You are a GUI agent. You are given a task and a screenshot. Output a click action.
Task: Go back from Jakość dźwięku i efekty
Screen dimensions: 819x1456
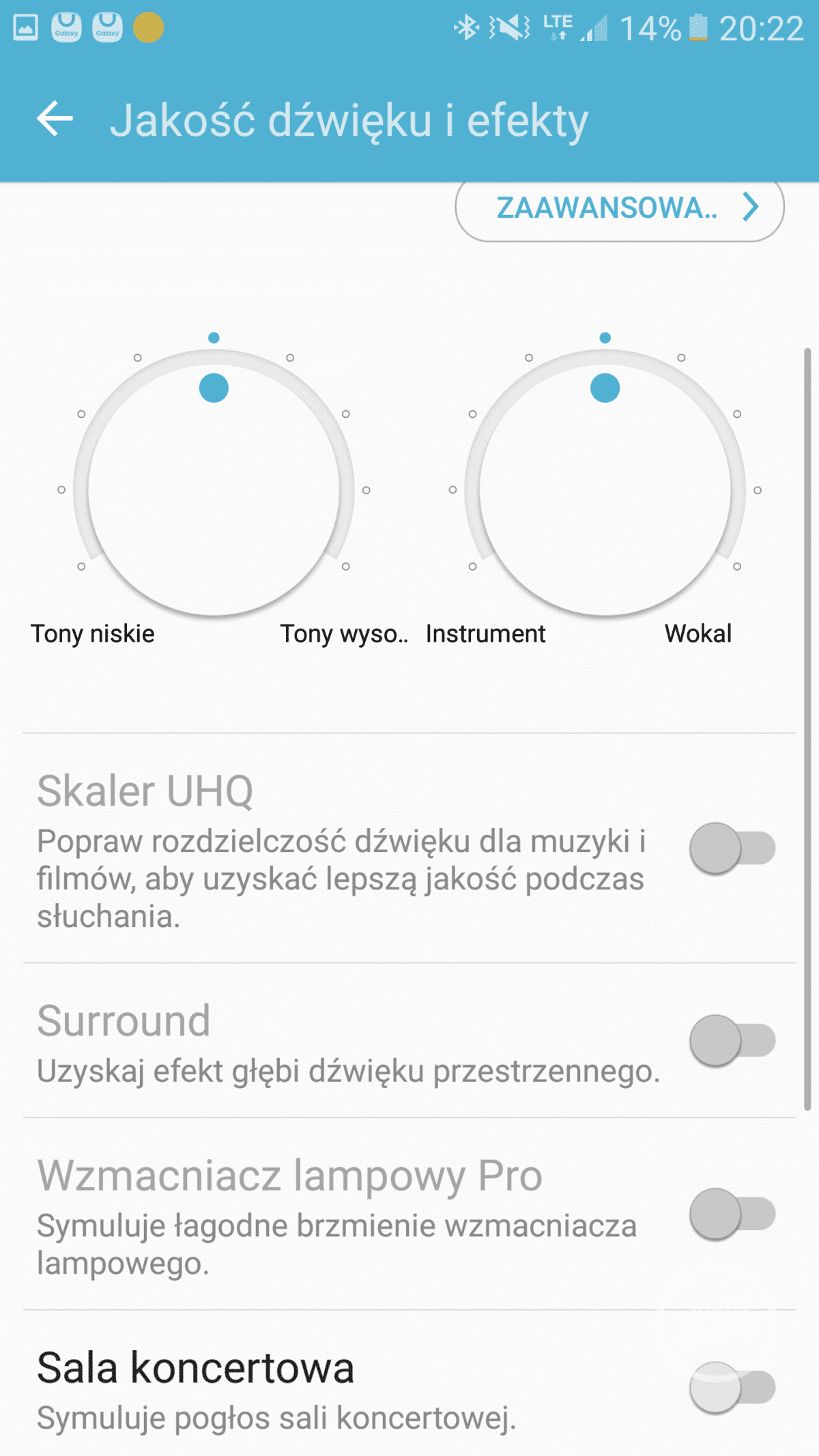55,119
